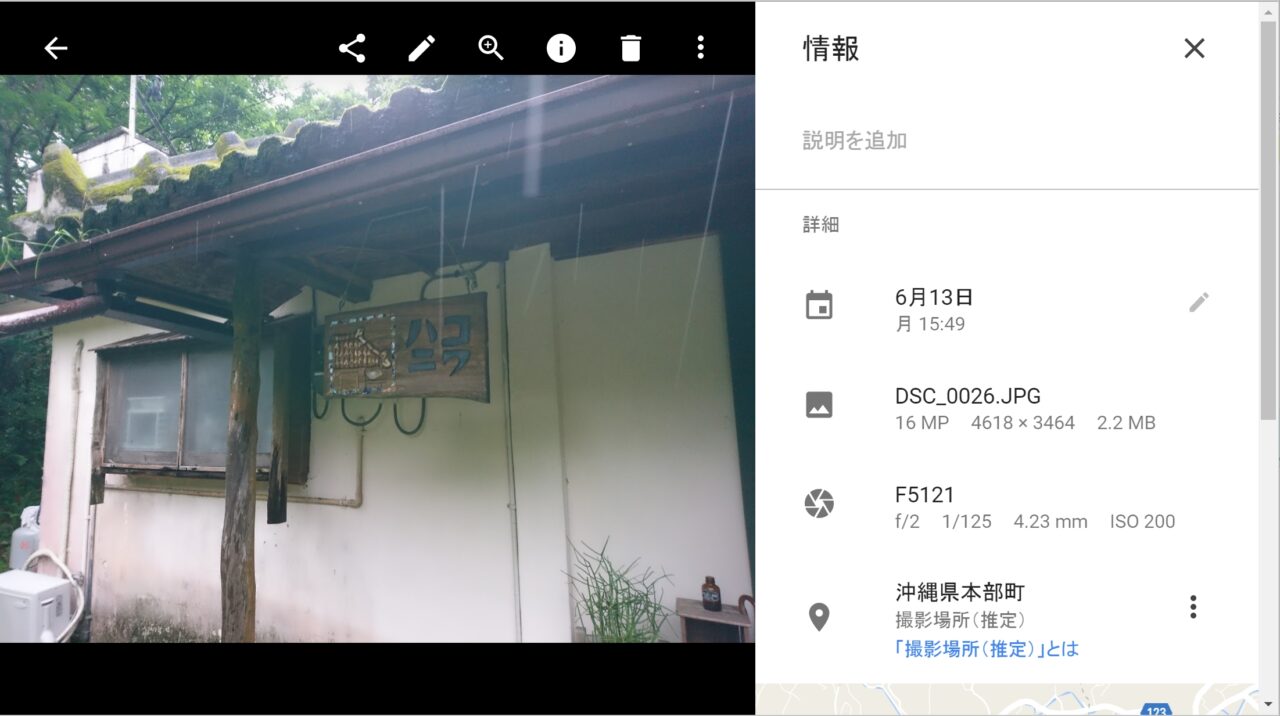Open the map preview

pos(1006,700)
